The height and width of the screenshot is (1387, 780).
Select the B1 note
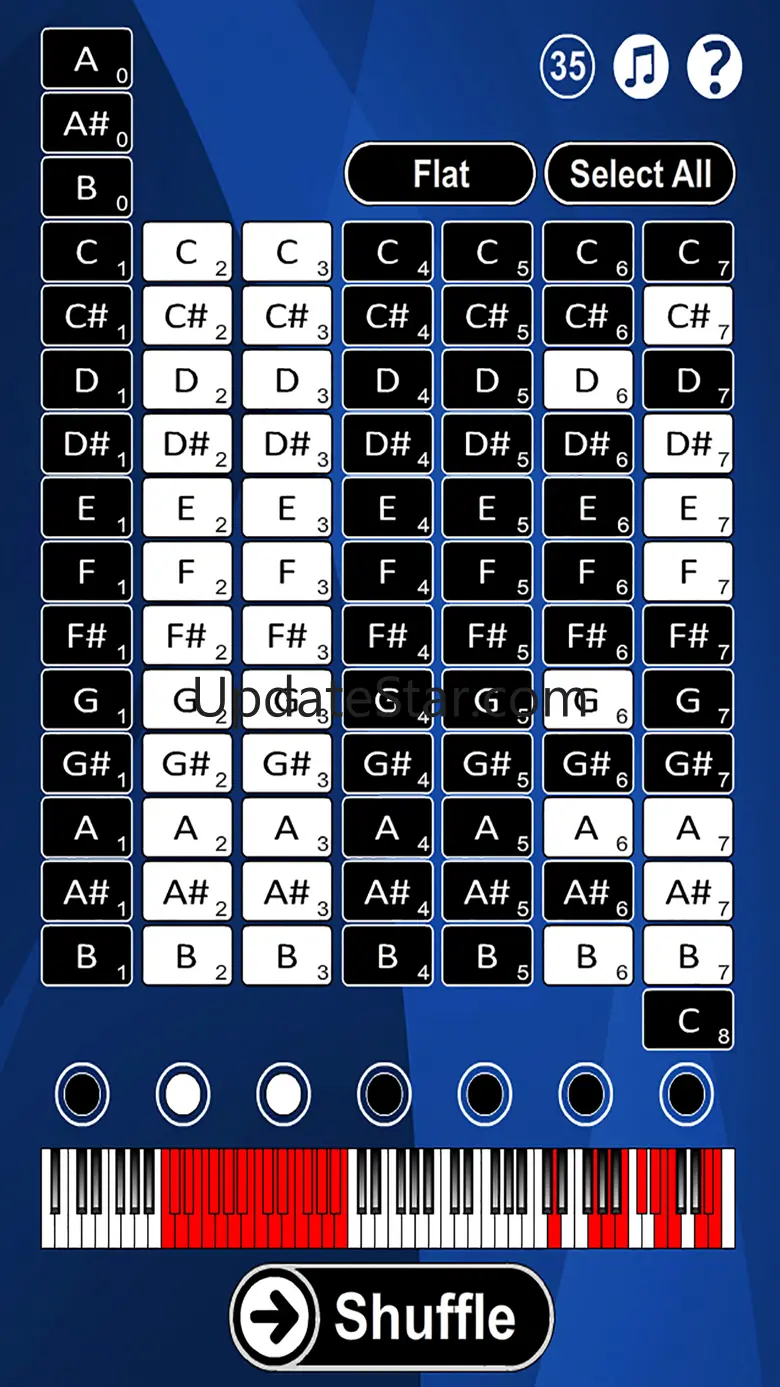[x=87, y=956]
